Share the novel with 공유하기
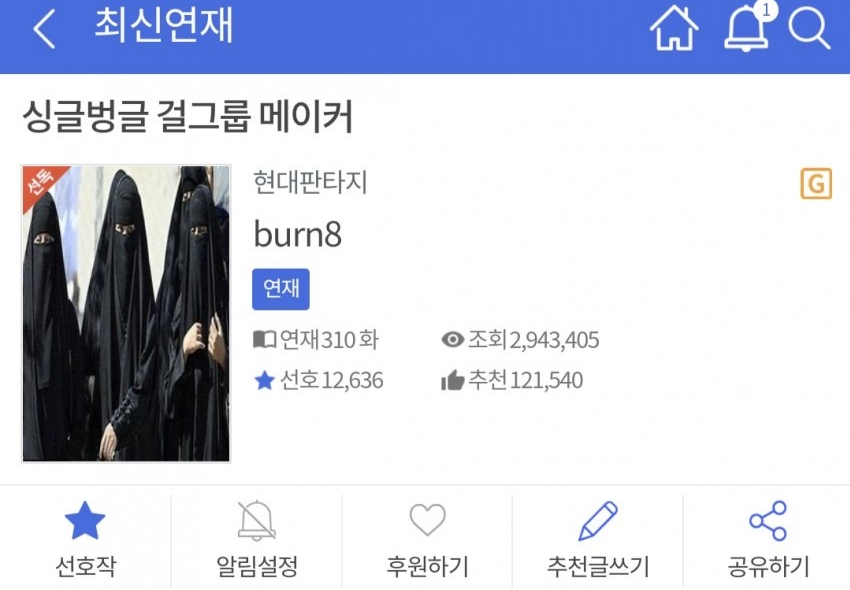This screenshot has width=850, height=590. 768,540
